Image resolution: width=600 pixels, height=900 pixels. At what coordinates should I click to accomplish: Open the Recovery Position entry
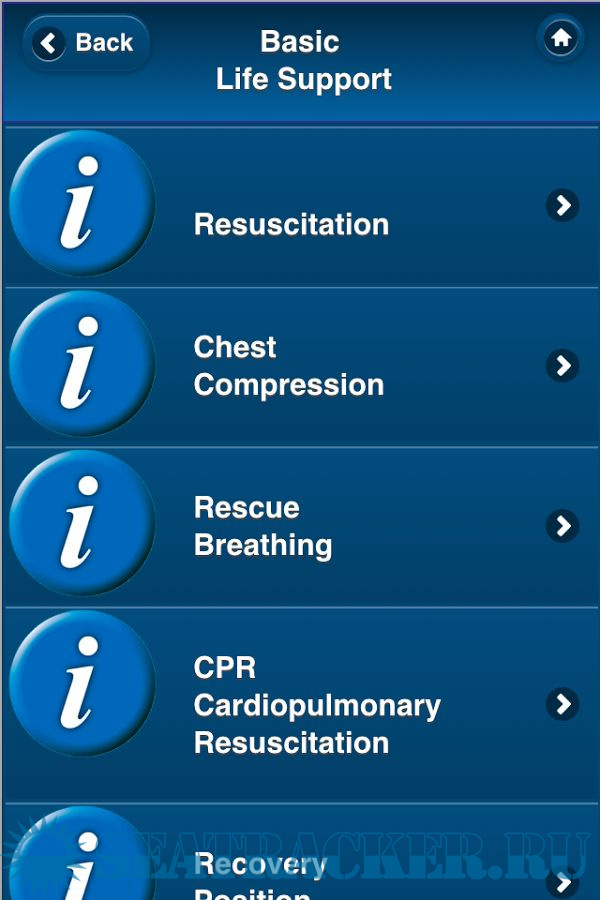300,868
